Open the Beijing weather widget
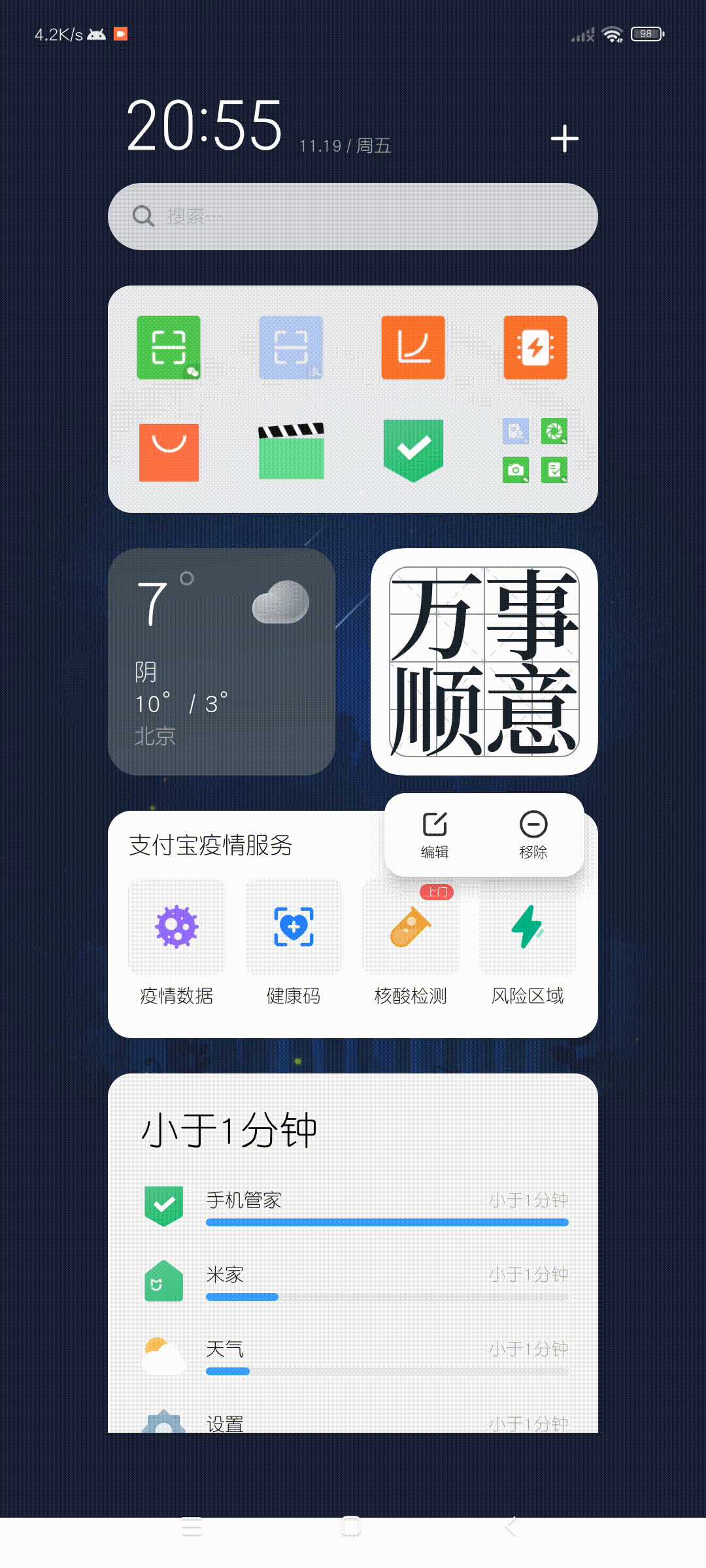 click(x=221, y=661)
